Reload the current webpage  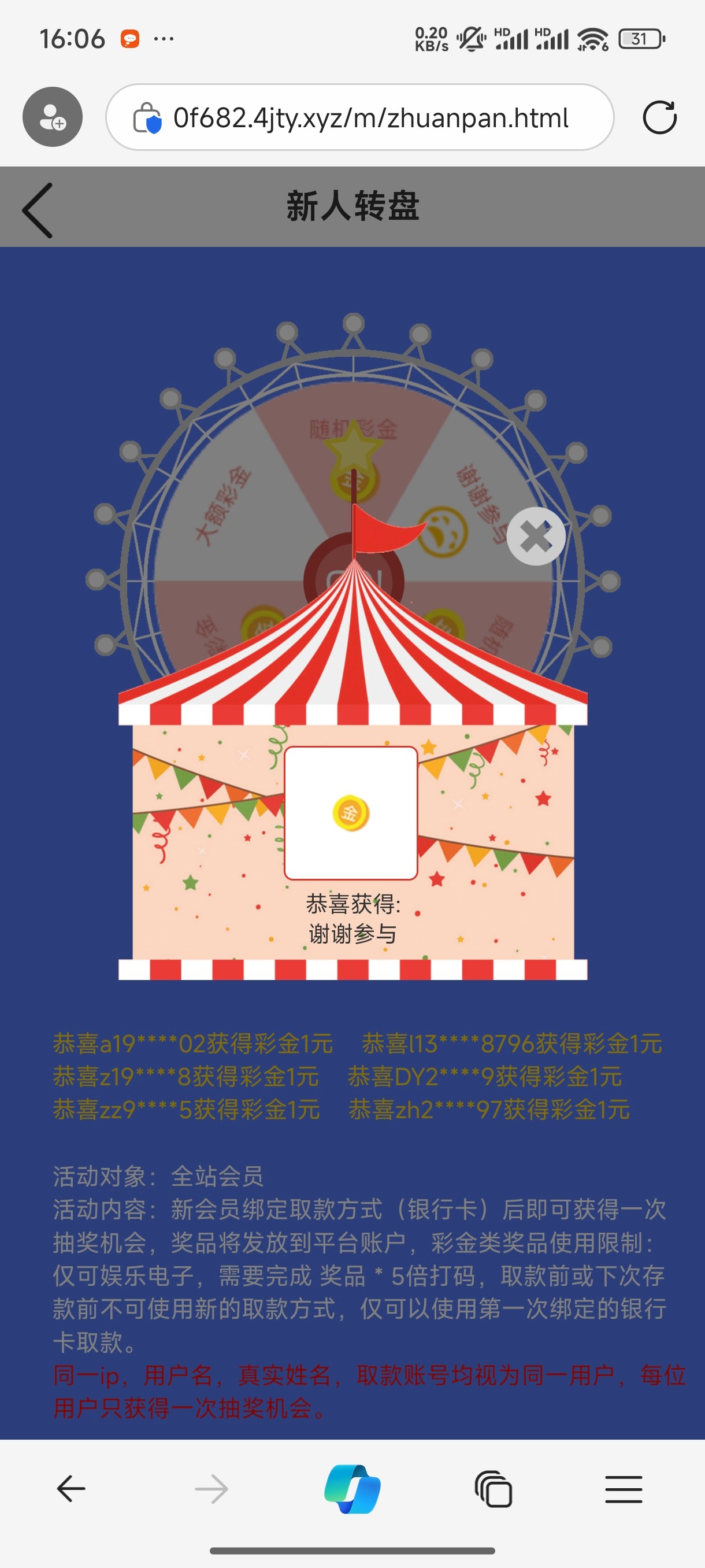[x=659, y=117]
